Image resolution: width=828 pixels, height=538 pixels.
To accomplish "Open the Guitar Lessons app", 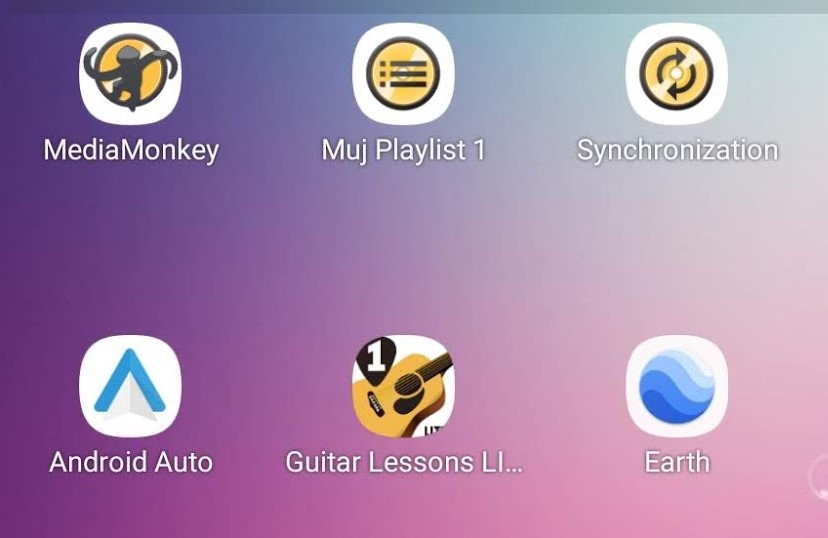I will pyautogui.click(x=403, y=386).
